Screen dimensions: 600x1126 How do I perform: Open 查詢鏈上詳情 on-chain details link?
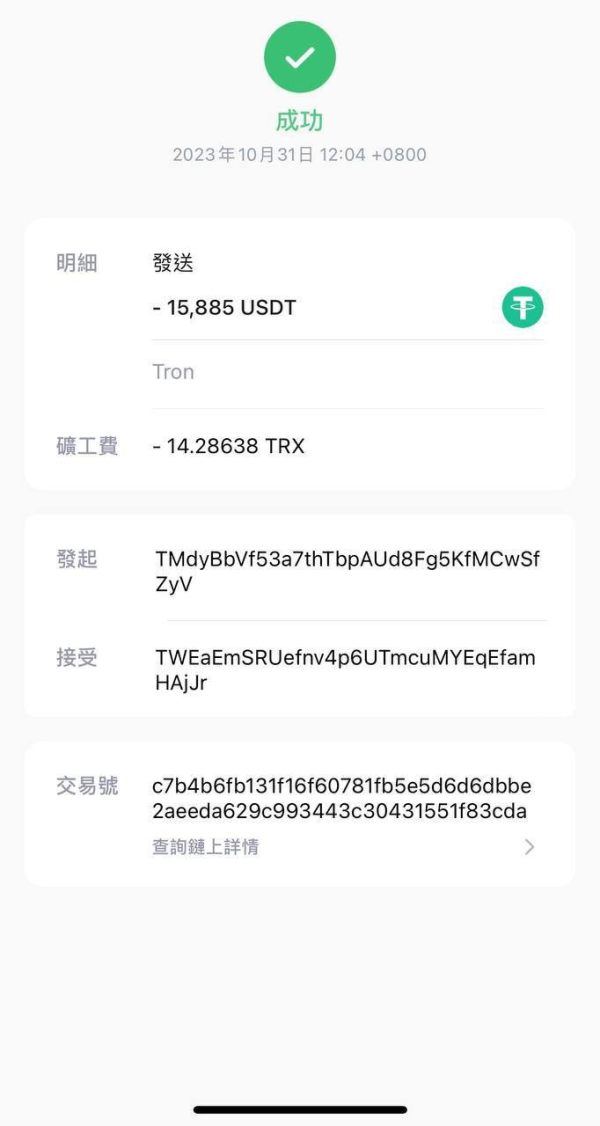(205, 847)
